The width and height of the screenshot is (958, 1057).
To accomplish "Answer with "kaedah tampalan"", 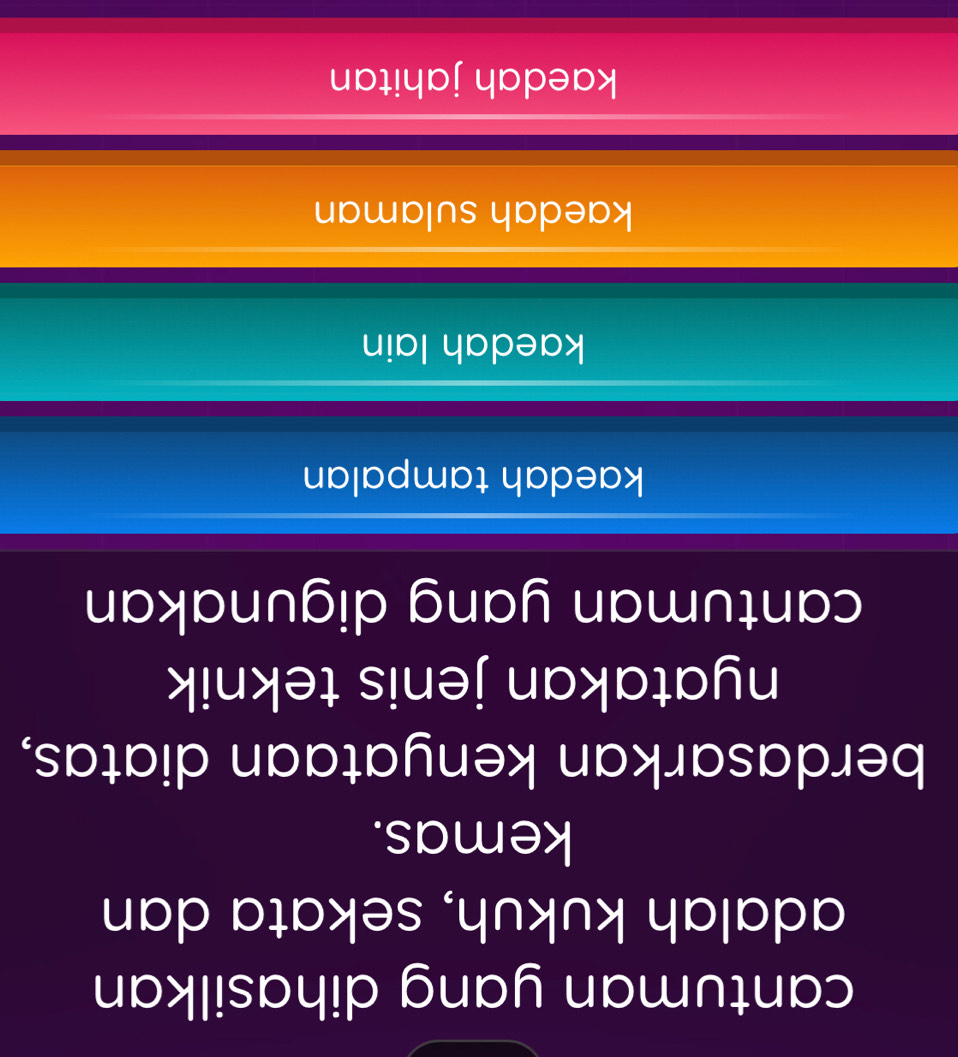I will coord(476,479).
